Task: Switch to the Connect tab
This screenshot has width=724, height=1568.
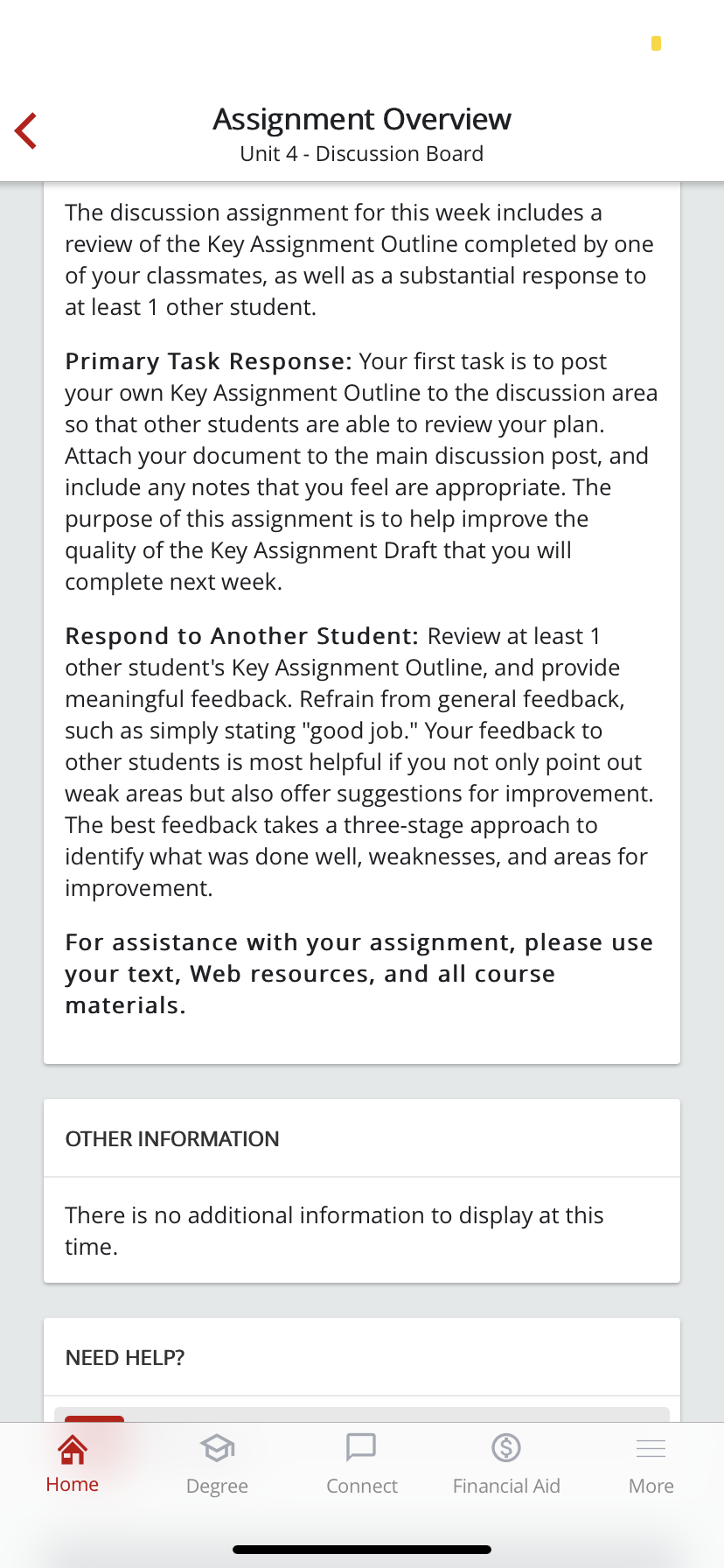Action: (x=361, y=1464)
